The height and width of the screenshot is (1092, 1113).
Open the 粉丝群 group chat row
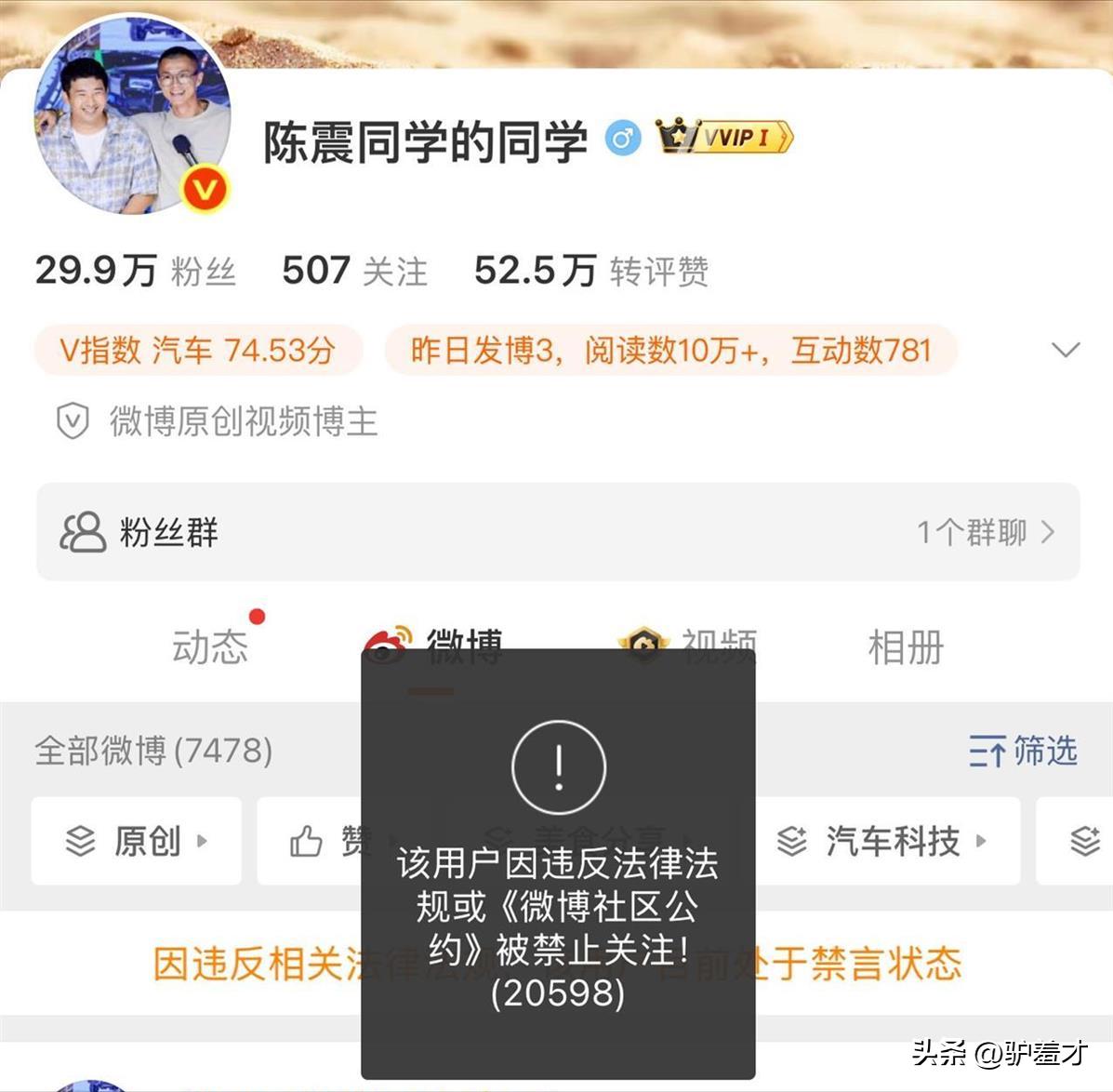pyautogui.click(x=558, y=532)
